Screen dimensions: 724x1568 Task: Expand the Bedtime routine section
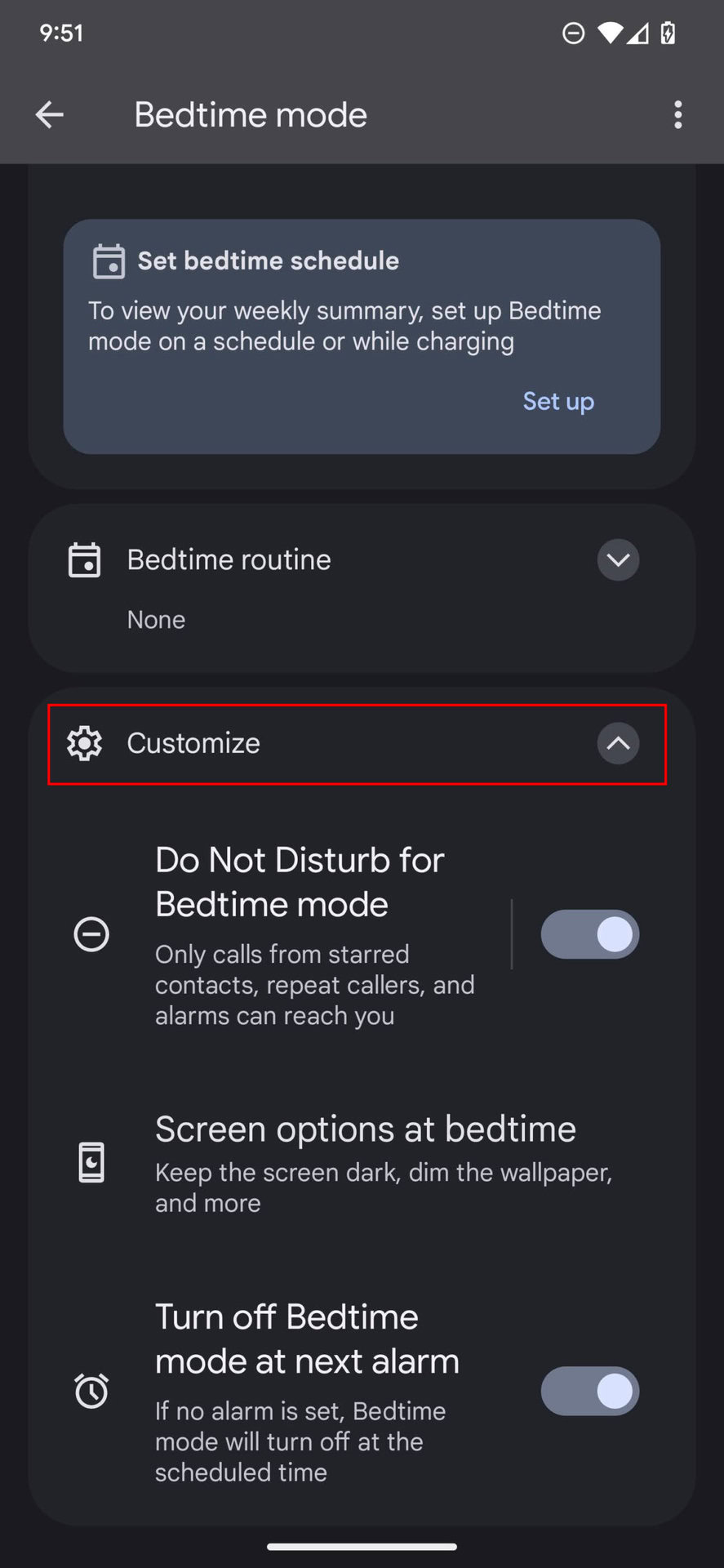618,560
